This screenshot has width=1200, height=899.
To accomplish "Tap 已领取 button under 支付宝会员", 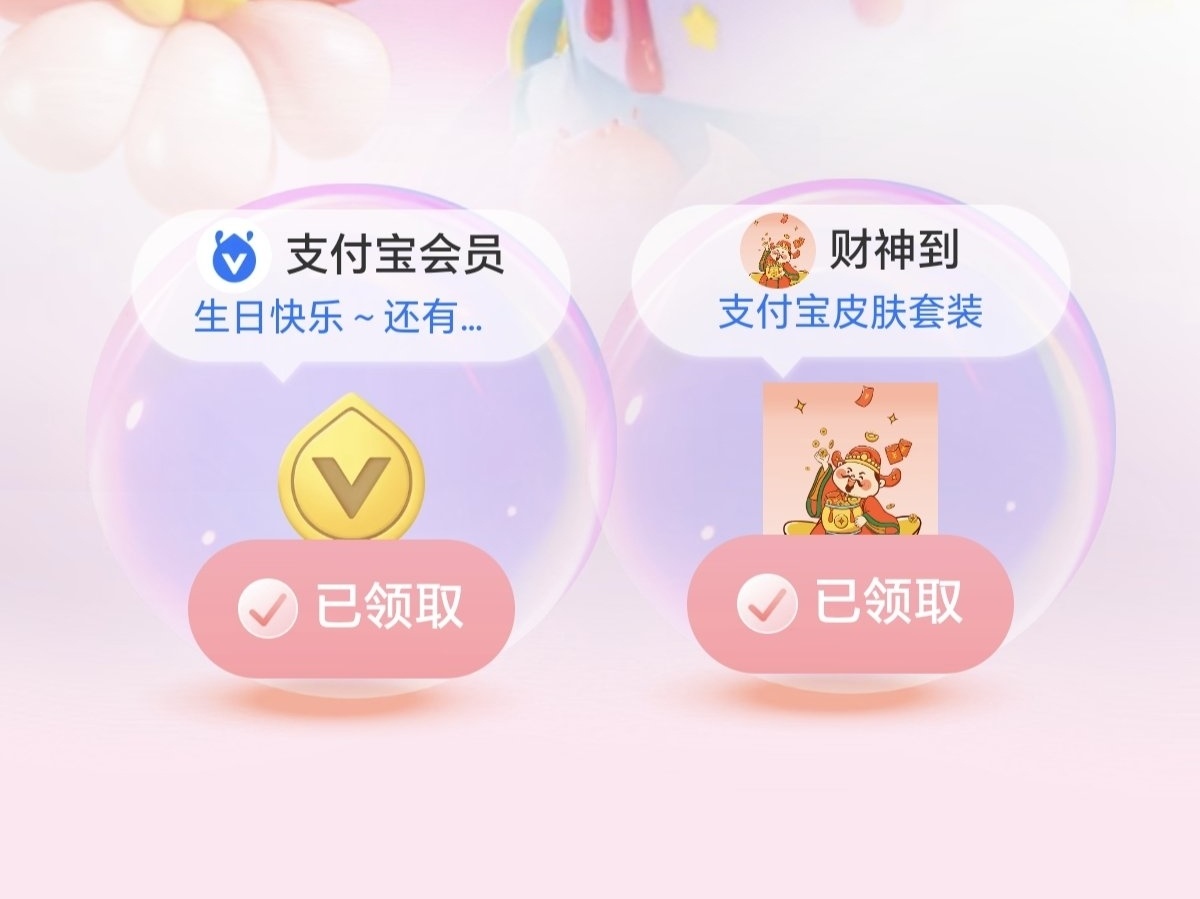I will click(x=351, y=608).
